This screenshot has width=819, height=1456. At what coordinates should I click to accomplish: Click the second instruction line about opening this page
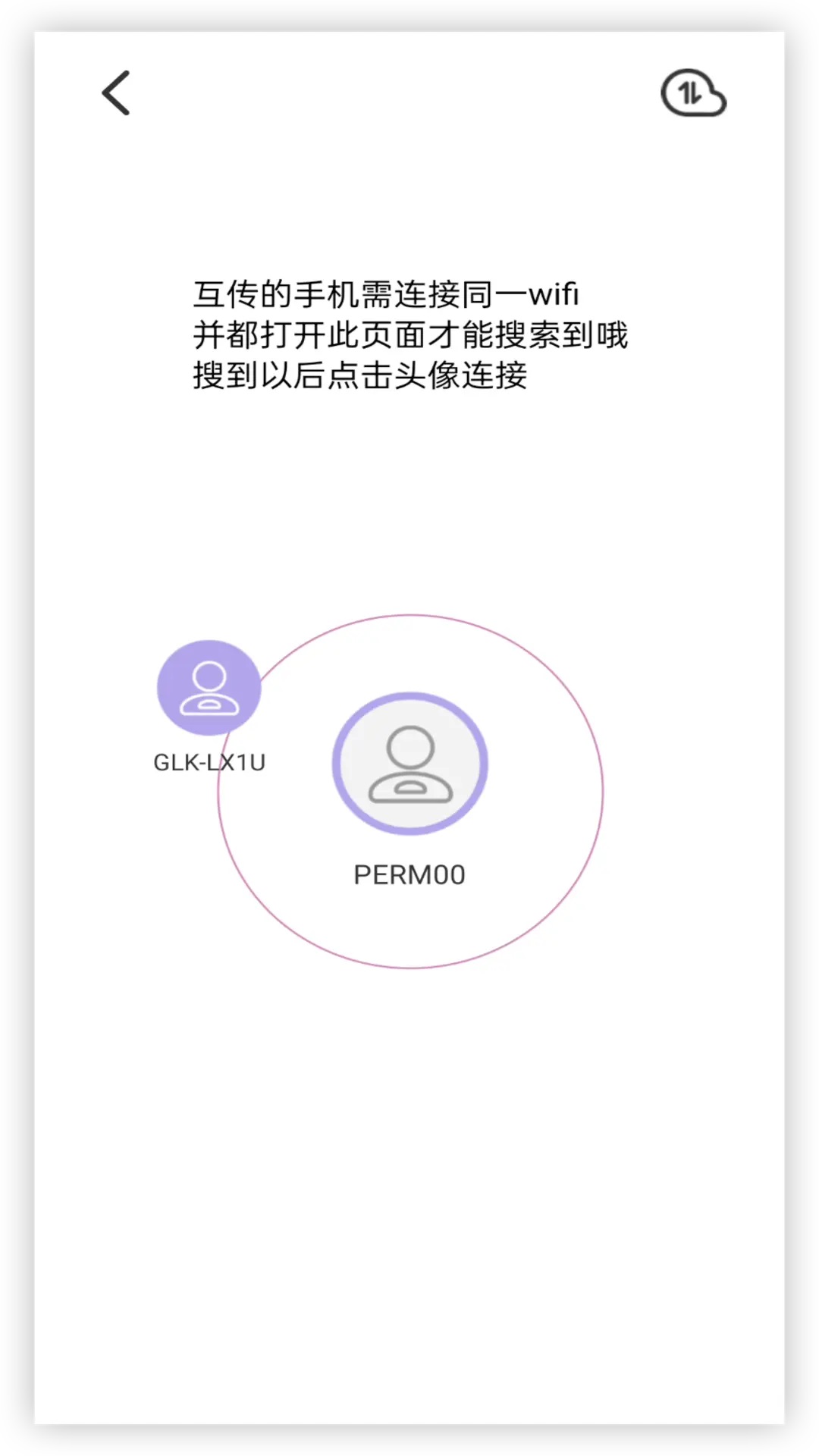pyautogui.click(x=412, y=336)
